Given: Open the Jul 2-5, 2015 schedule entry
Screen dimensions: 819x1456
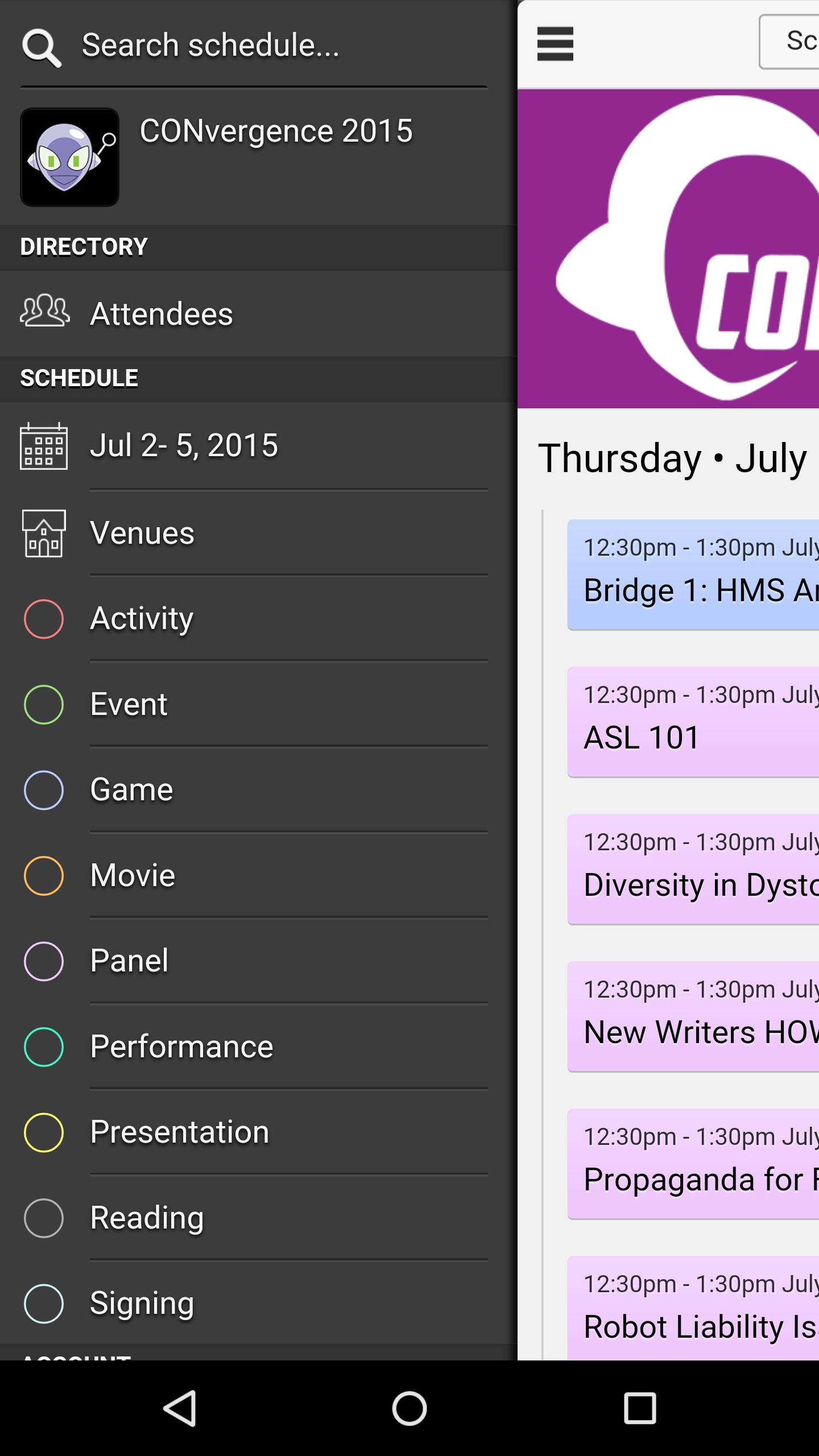Looking at the screenshot, I should pos(184,446).
